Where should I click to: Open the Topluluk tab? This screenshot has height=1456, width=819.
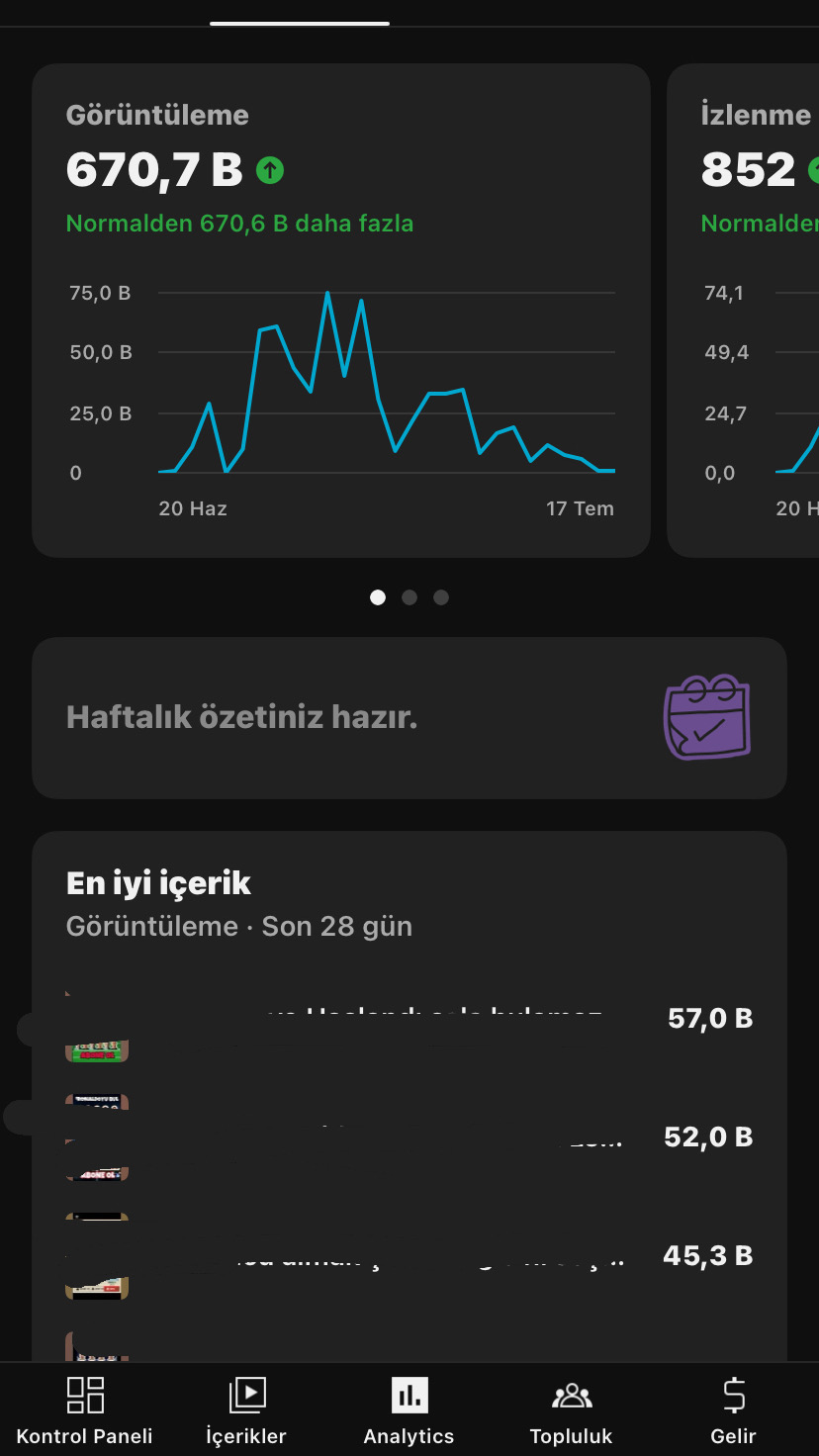point(571,1410)
